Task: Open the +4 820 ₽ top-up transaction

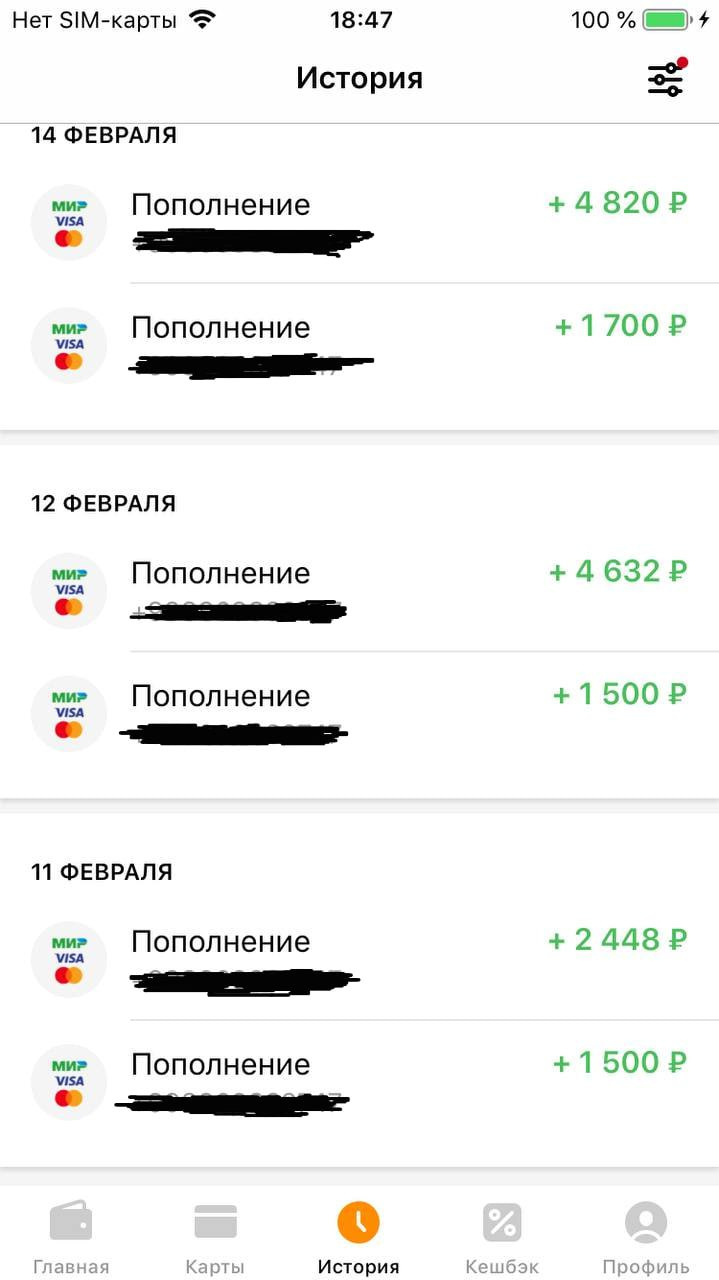Action: 359,222
